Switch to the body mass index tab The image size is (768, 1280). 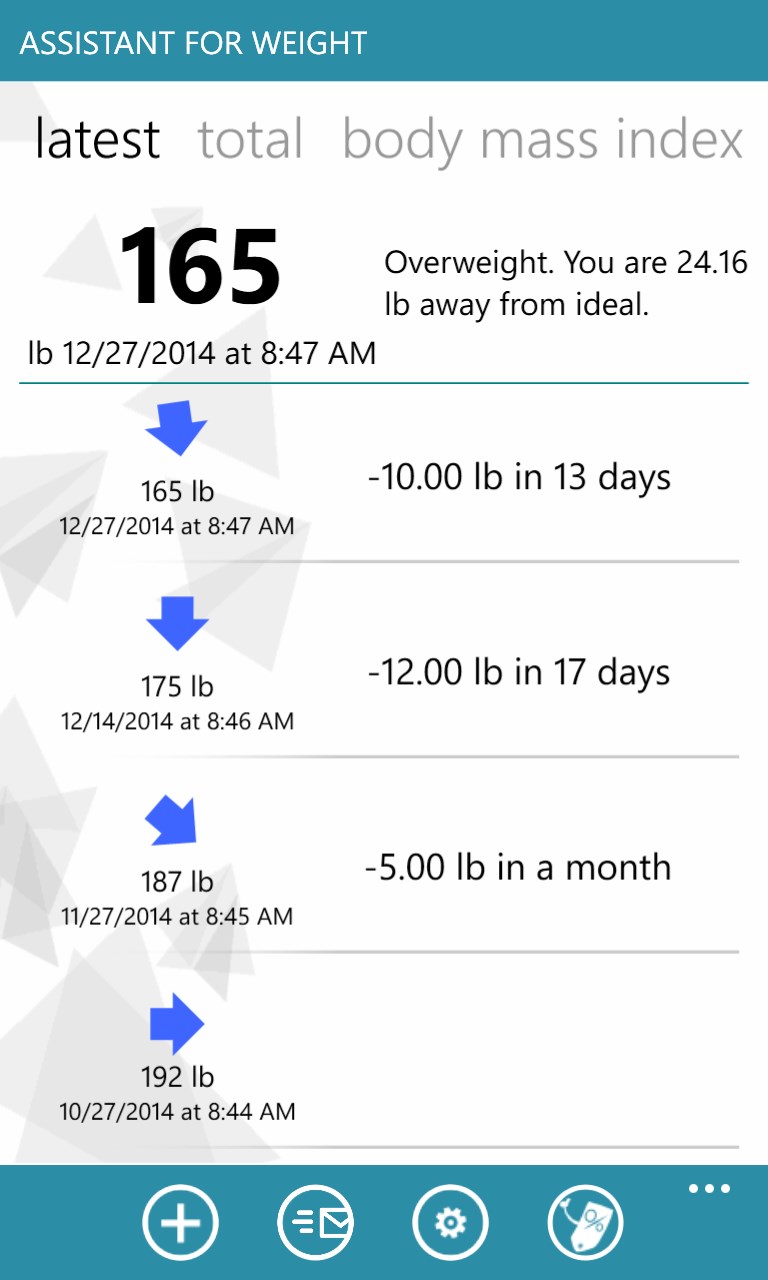(x=543, y=139)
